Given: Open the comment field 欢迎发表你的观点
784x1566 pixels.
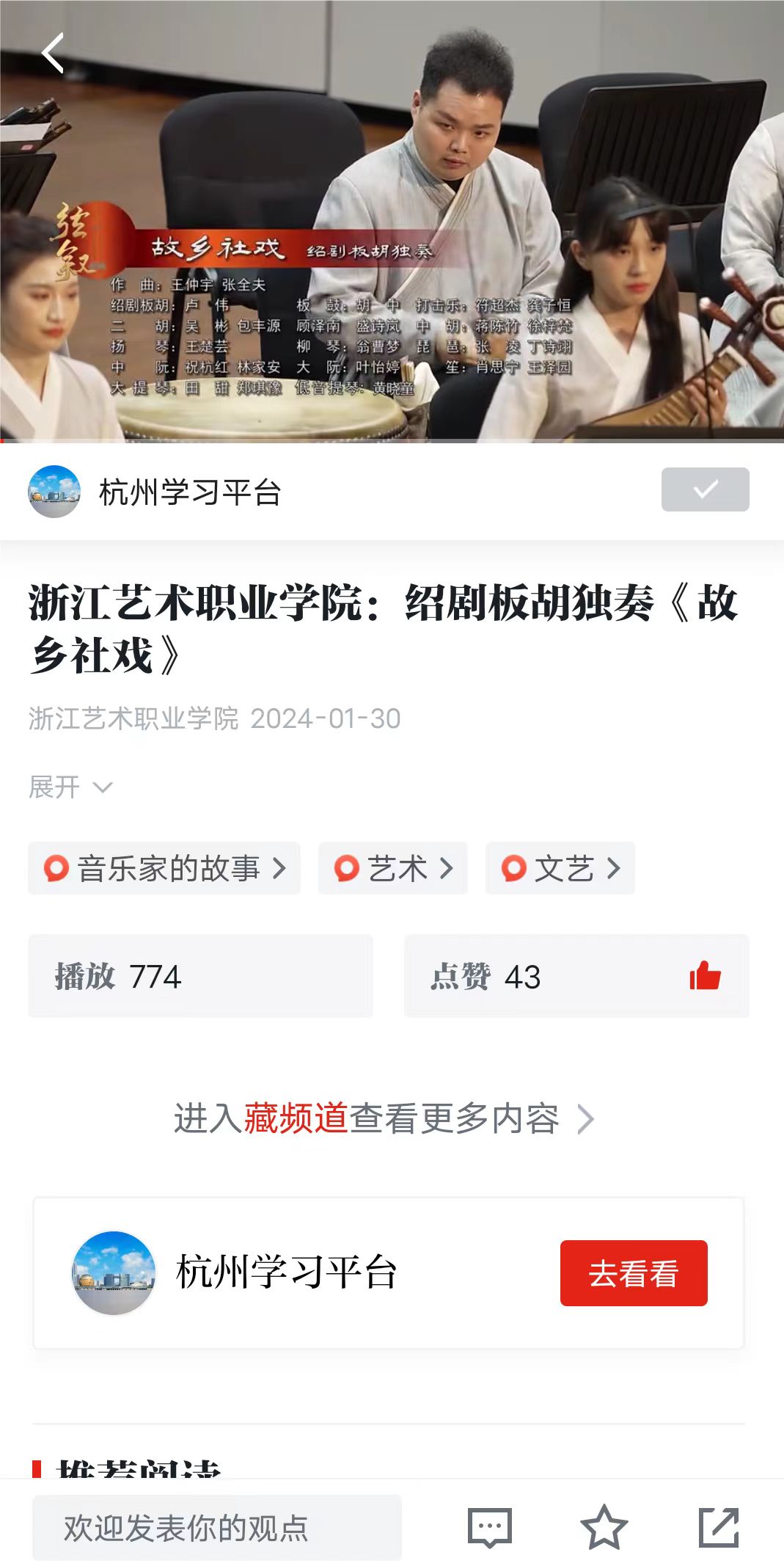Looking at the screenshot, I should pos(217,1528).
